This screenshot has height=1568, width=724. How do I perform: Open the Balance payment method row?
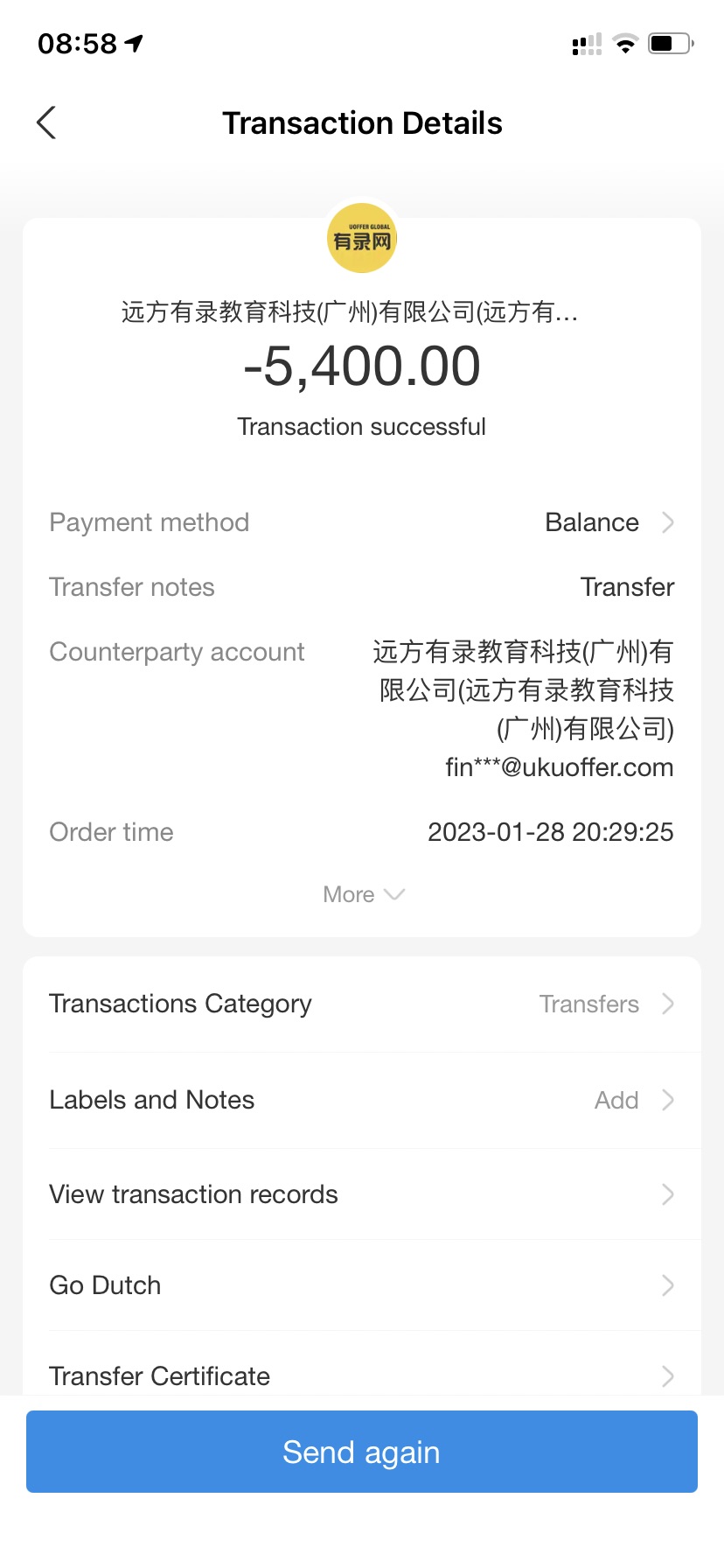click(x=609, y=522)
